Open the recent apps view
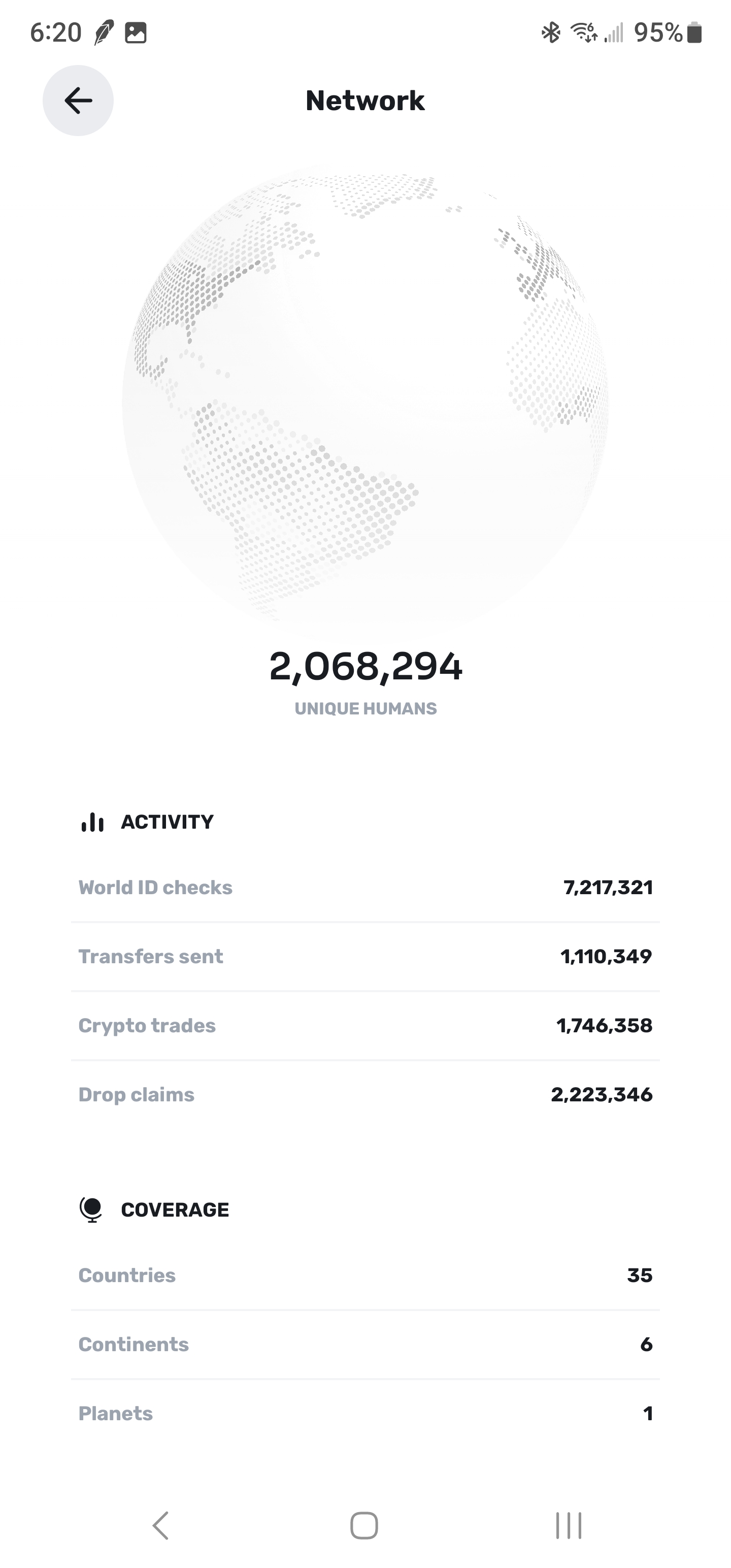The width and height of the screenshot is (731, 1568). [x=569, y=1525]
